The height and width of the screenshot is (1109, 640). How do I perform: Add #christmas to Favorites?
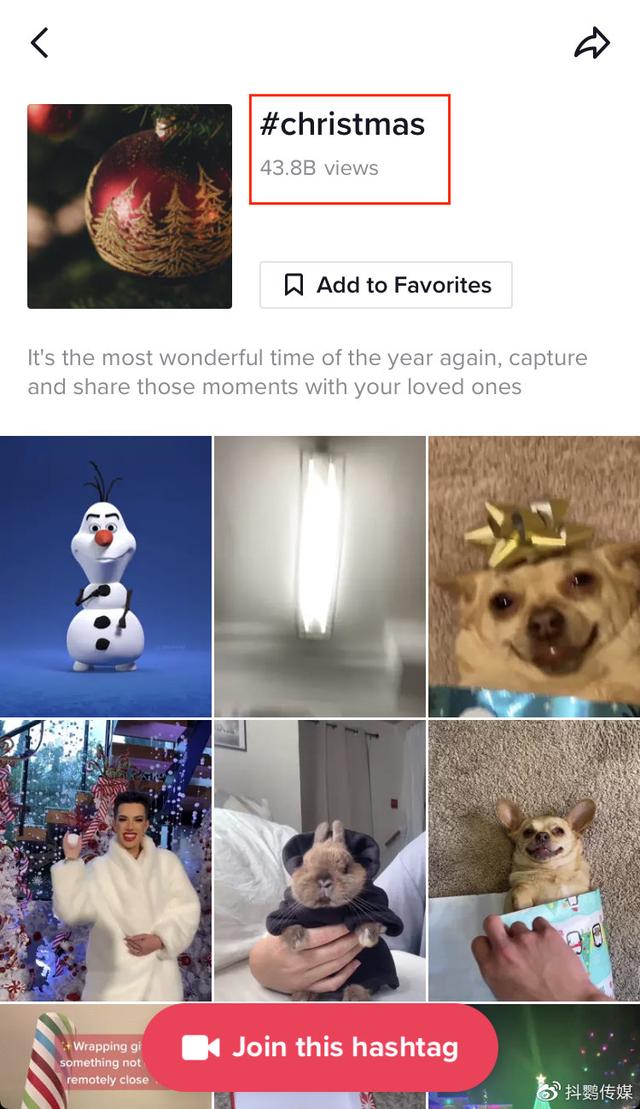tap(386, 285)
